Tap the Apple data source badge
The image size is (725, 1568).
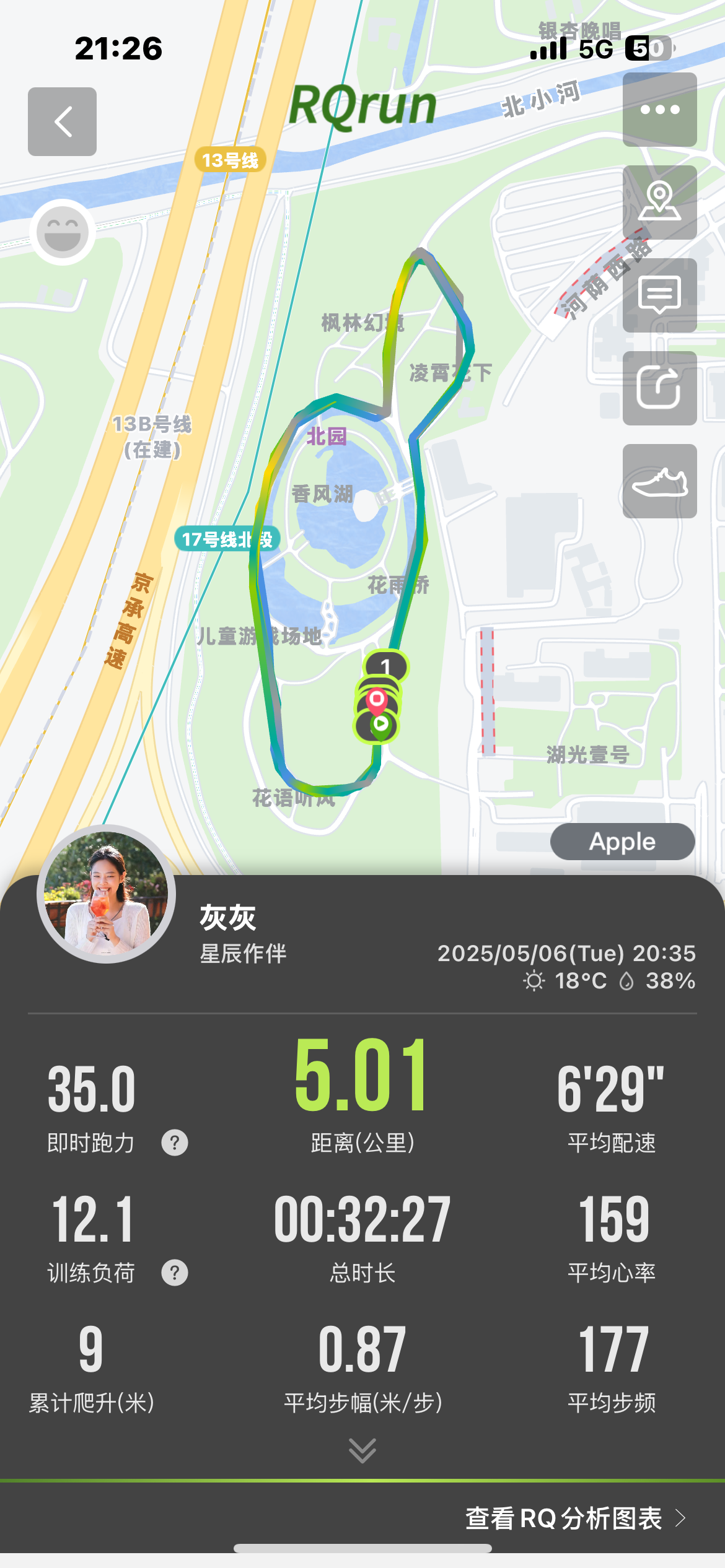tap(622, 842)
